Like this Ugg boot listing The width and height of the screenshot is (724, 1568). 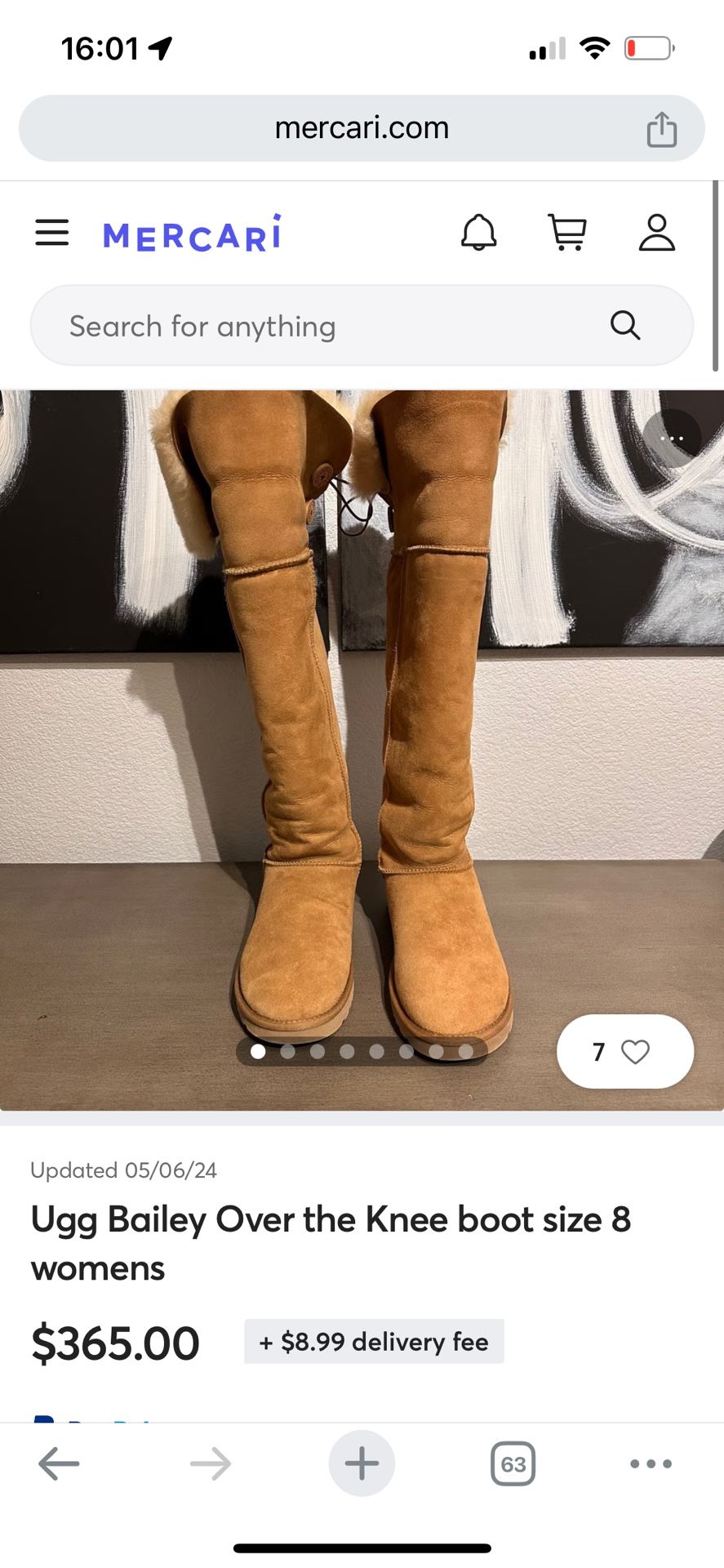click(625, 1051)
